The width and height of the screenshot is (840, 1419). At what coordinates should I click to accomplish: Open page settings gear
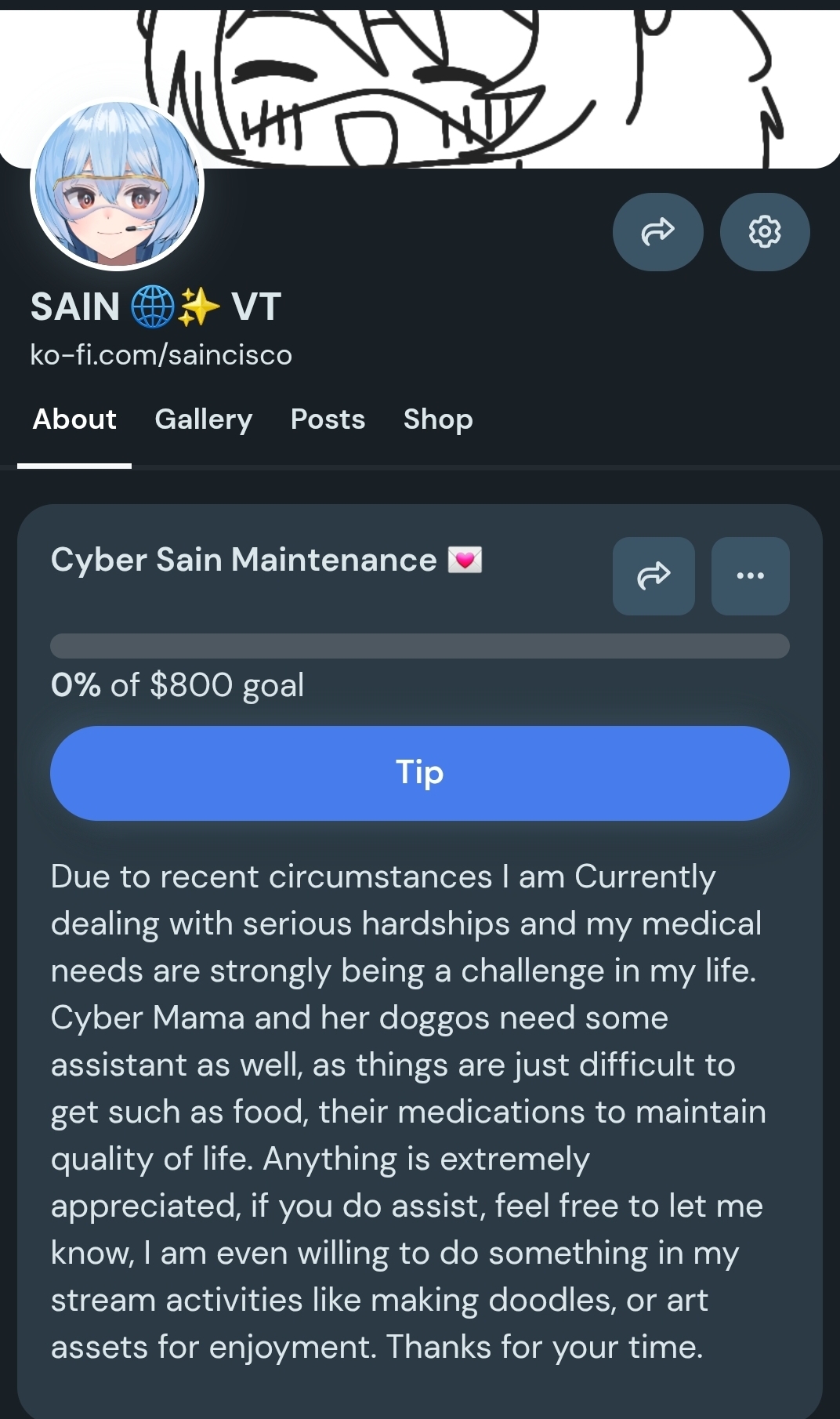pyautogui.click(x=765, y=232)
